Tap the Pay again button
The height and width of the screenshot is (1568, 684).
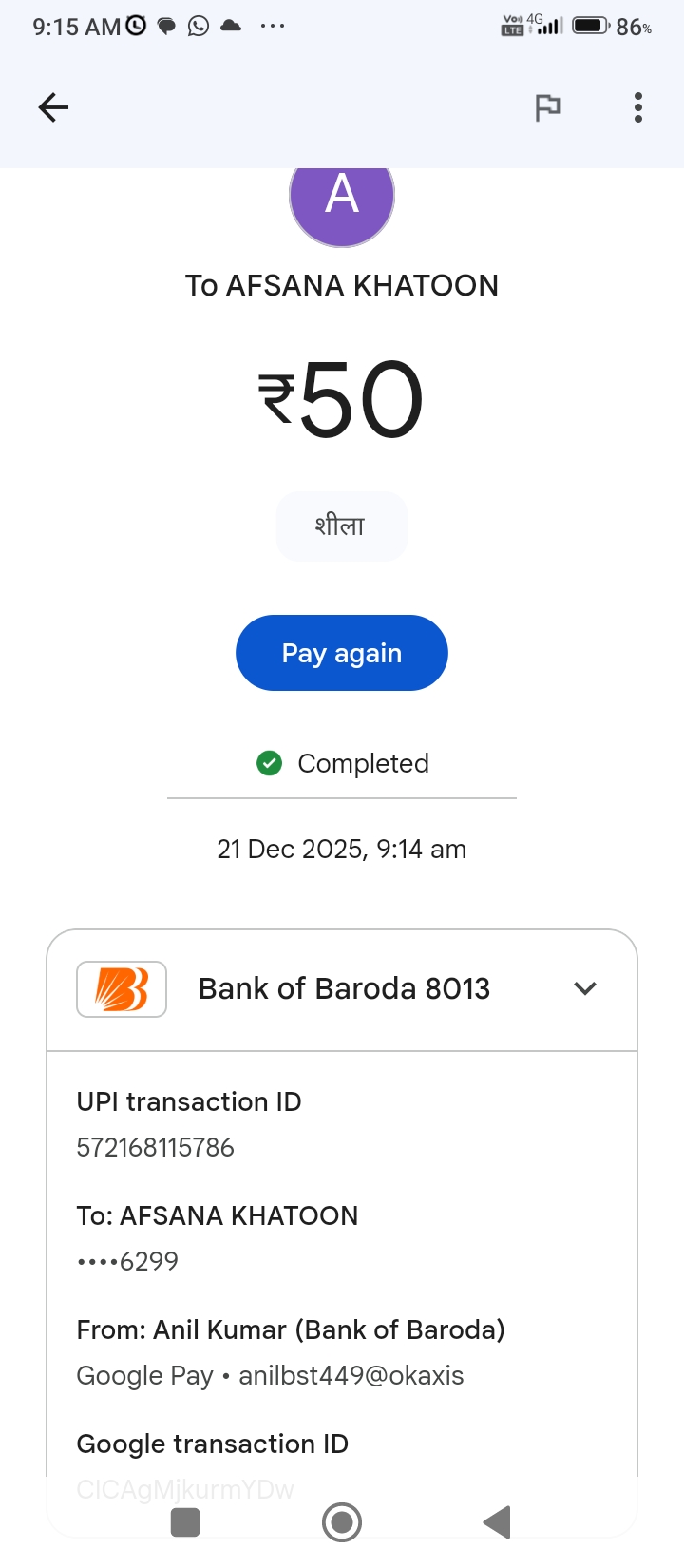[342, 653]
